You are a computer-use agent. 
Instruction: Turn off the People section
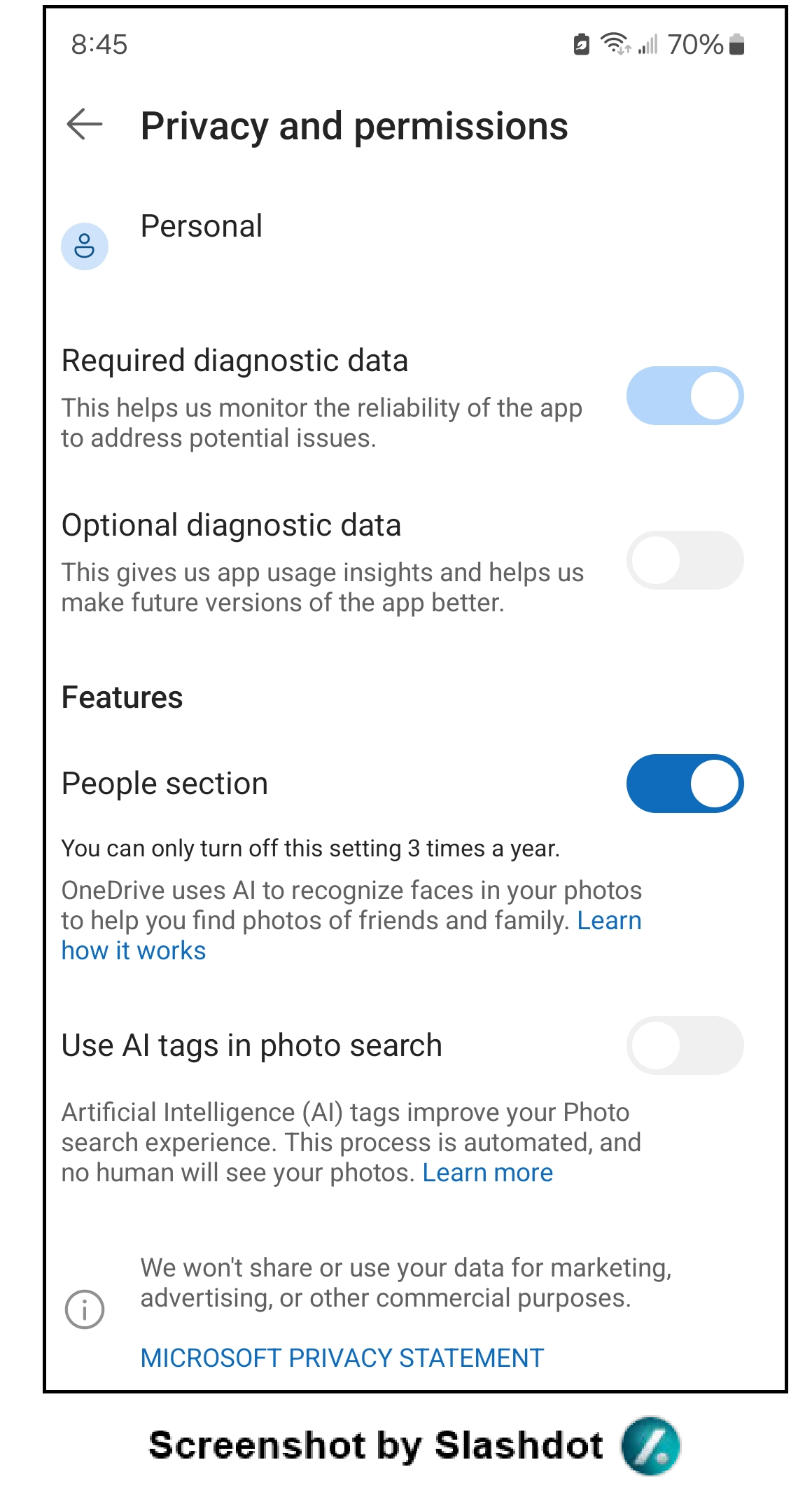click(x=686, y=782)
